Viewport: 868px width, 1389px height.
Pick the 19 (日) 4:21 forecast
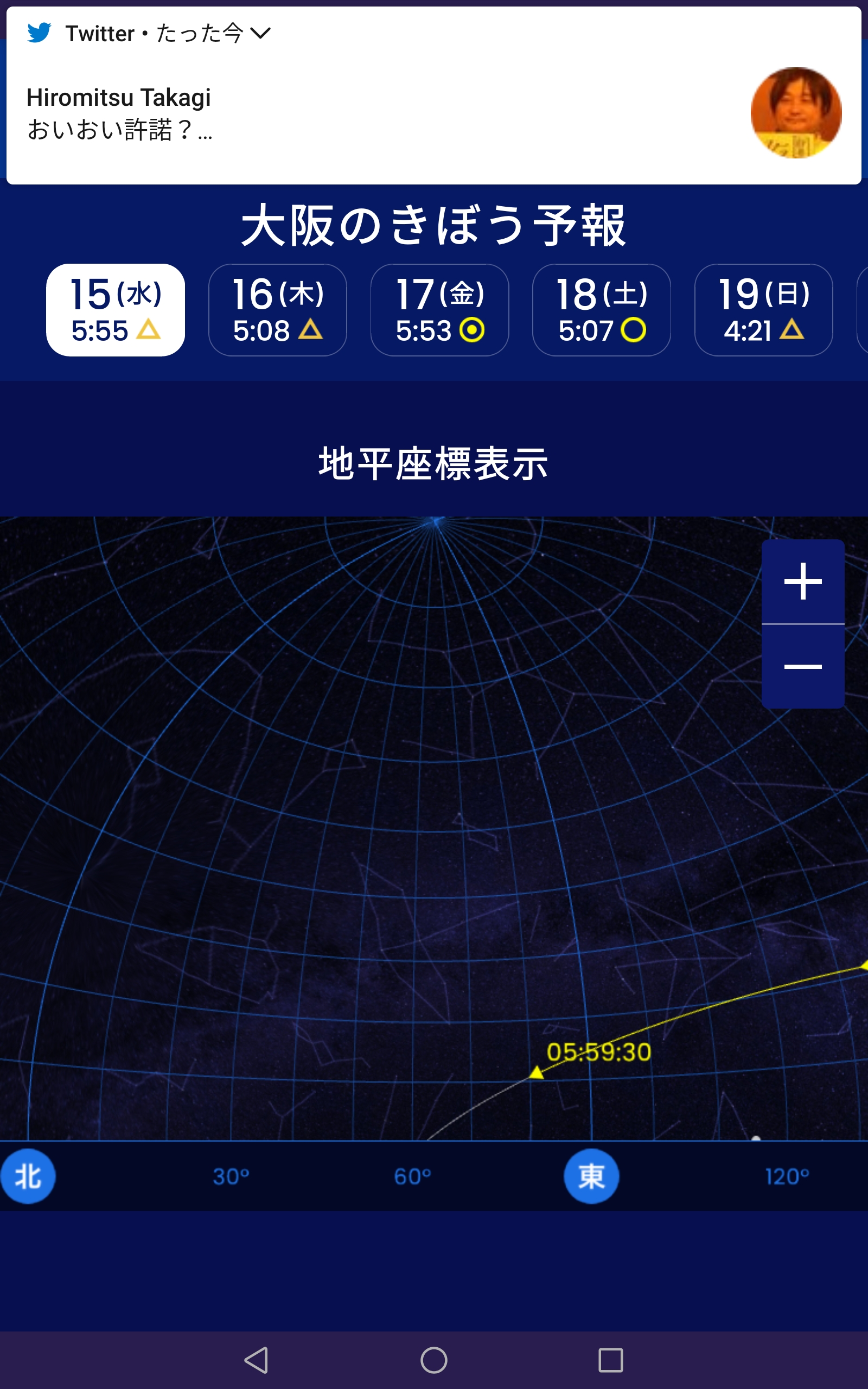point(763,310)
